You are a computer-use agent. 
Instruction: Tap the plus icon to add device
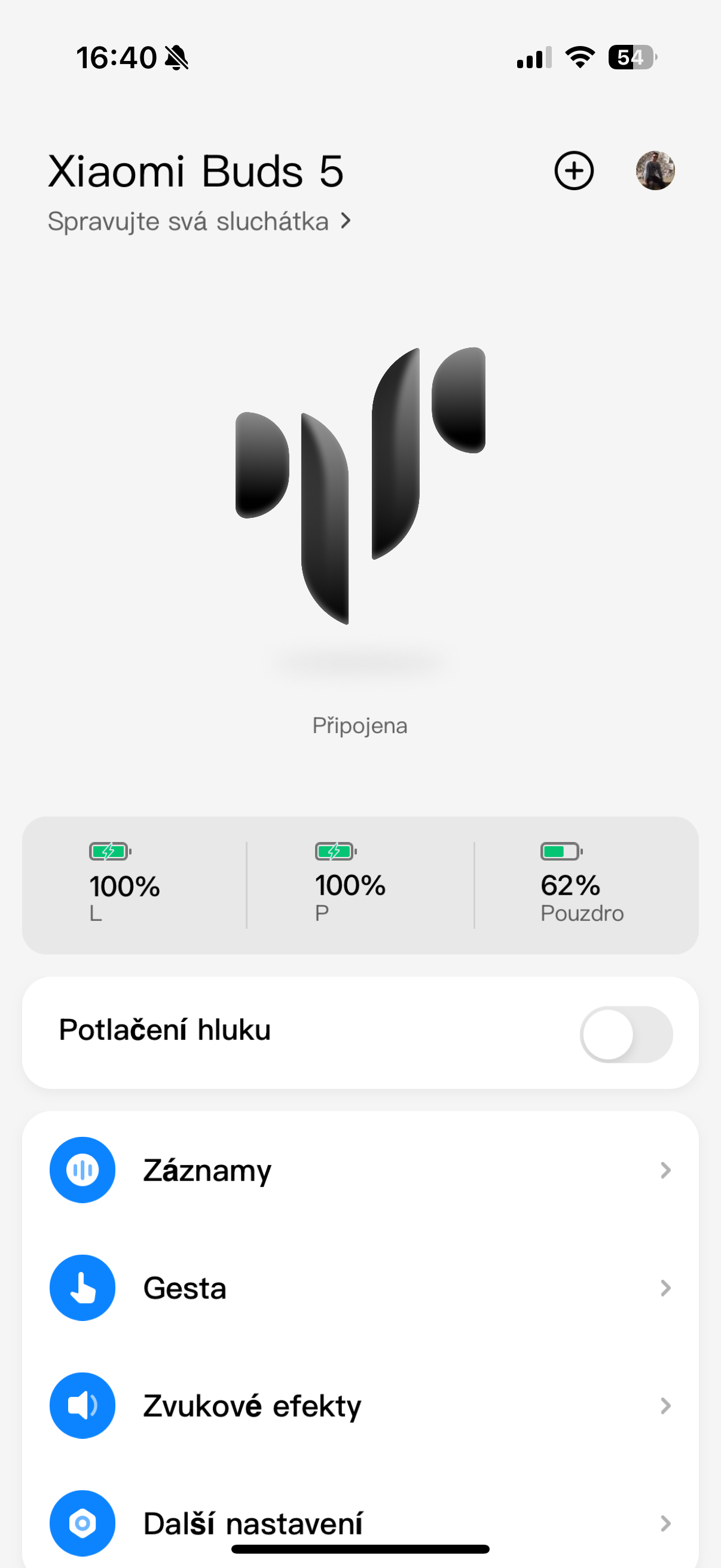point(573,171)
